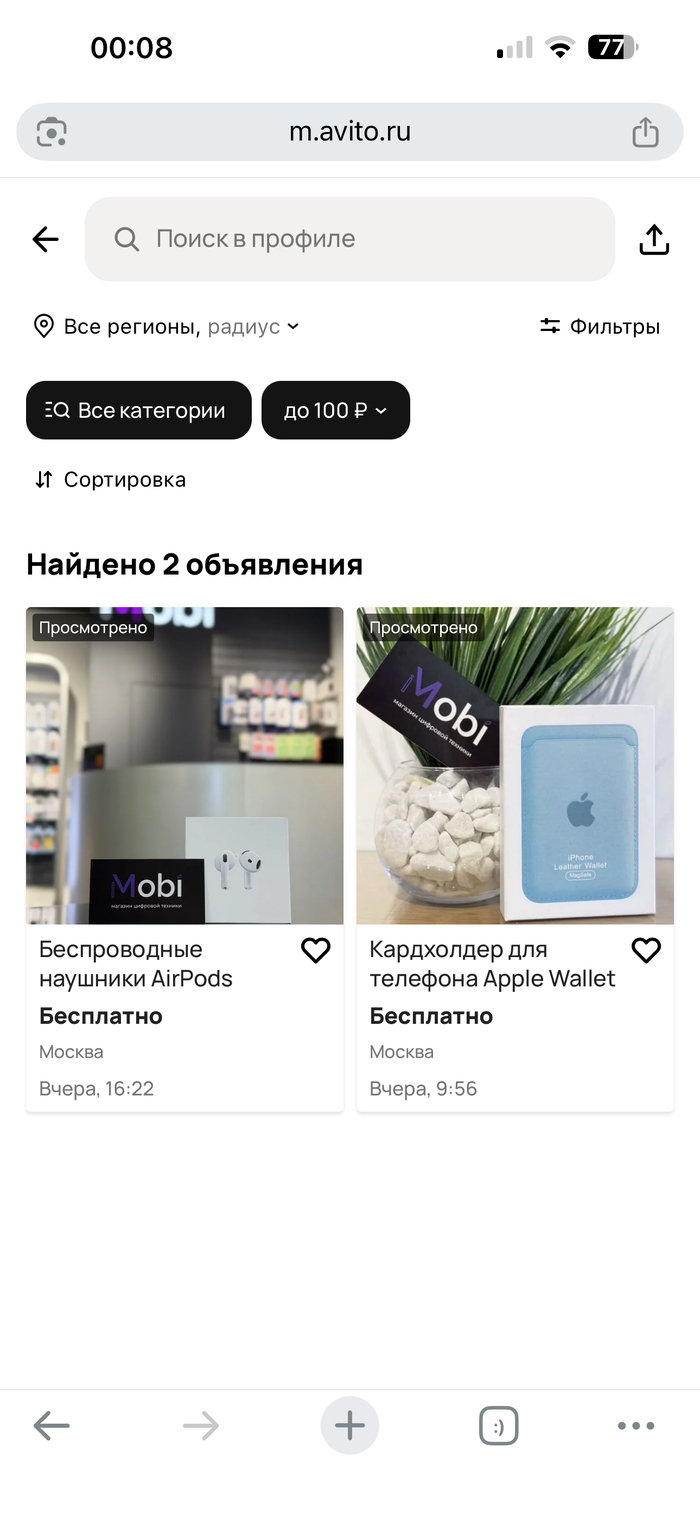The height and width of the screenshot is (1517, 700).
Task: Show open browser tabs
Action: pyautogui.click(x=499, y=1426)
